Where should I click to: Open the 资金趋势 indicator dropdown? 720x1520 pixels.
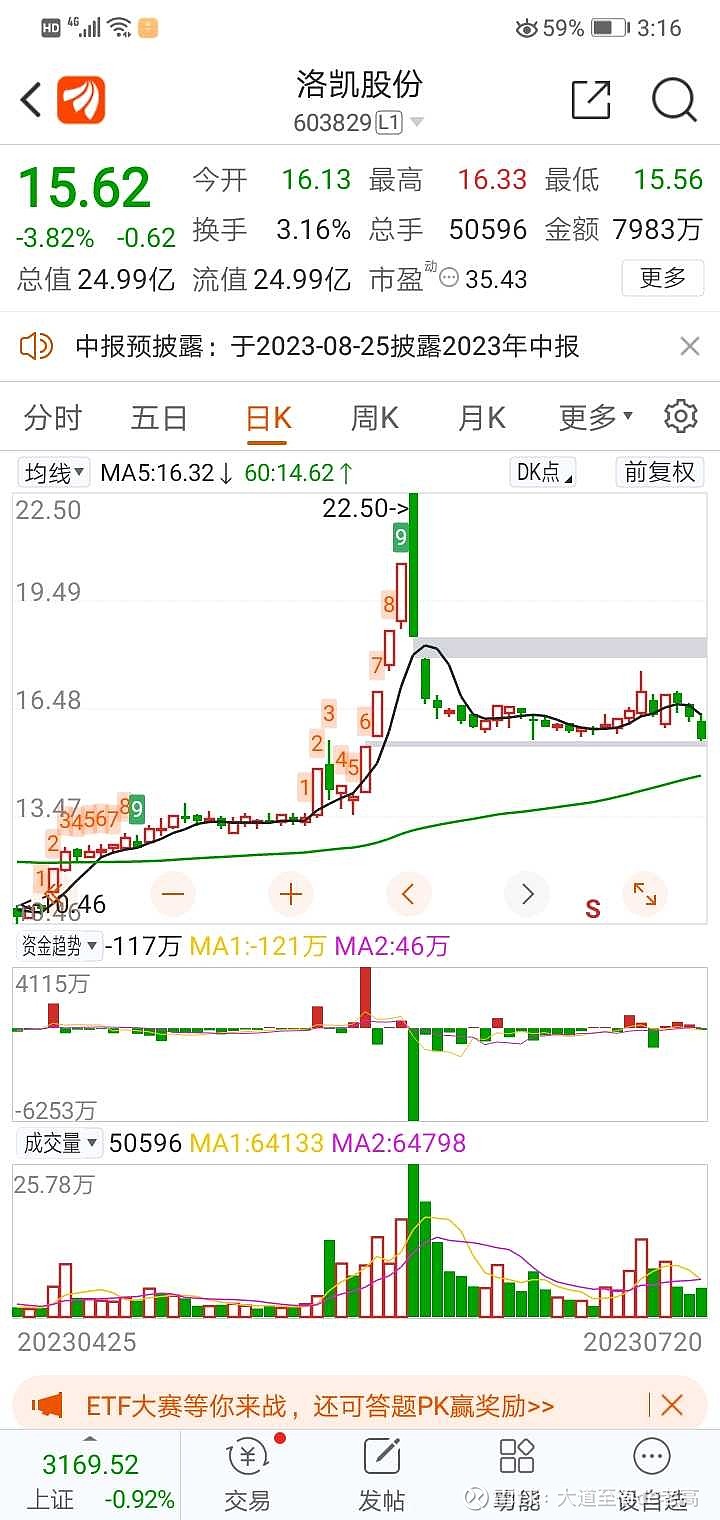pos(57,945)
